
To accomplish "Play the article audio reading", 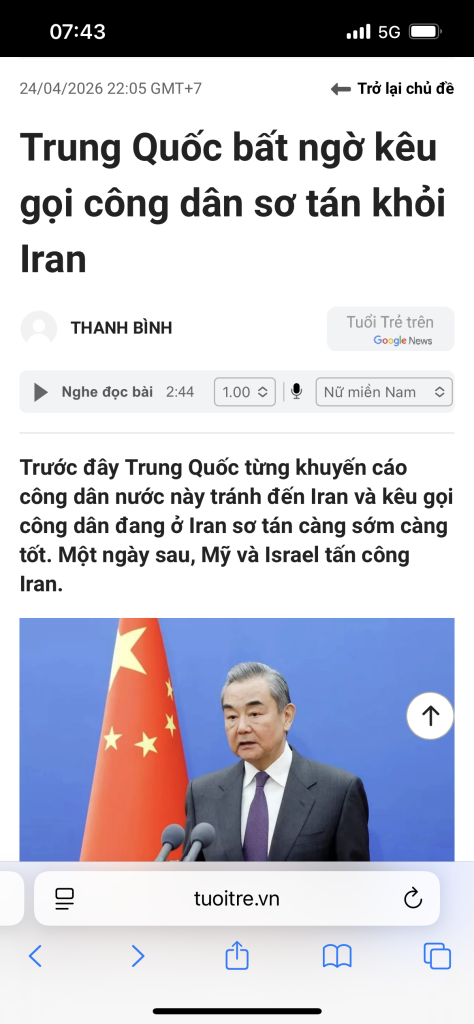I will 41,392.
